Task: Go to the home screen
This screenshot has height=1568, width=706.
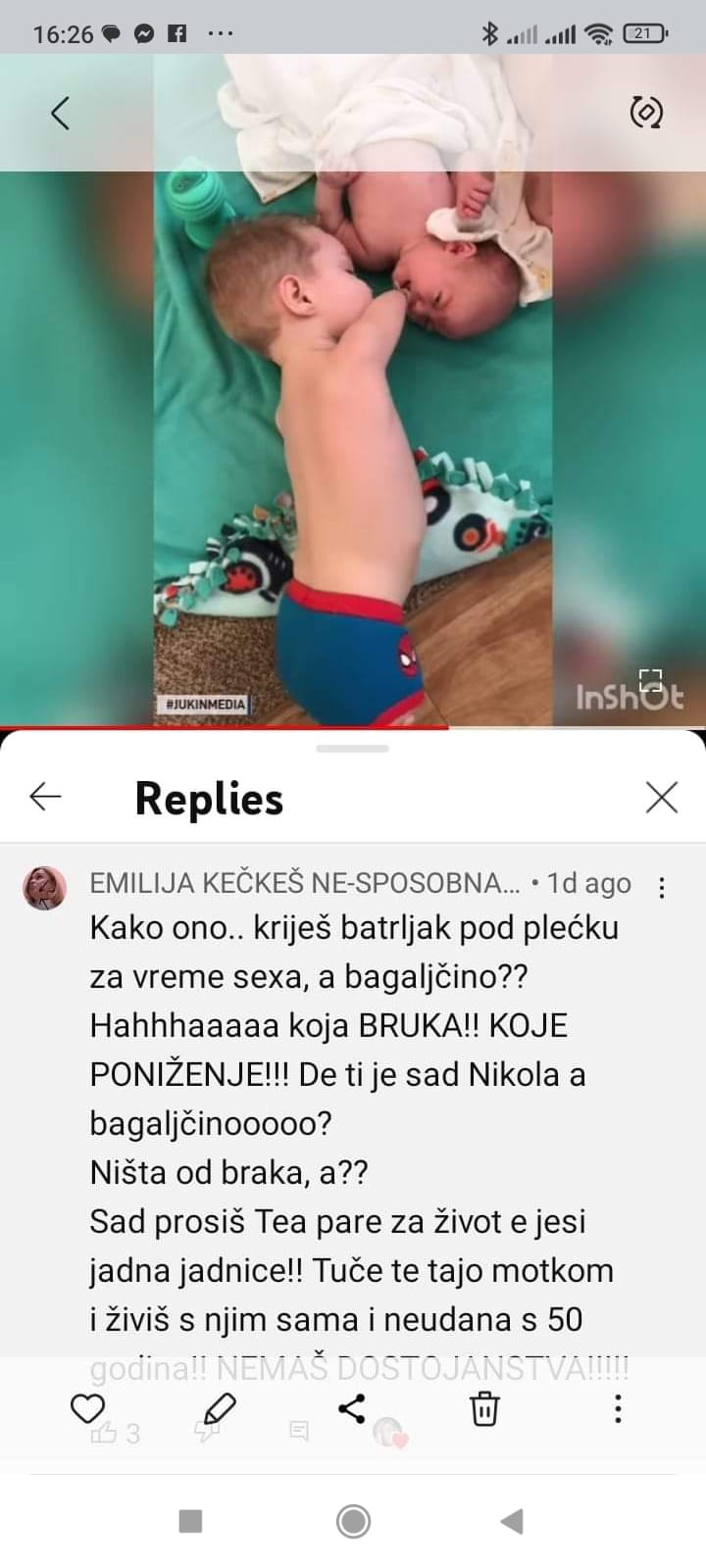Action: (353, 1521)
